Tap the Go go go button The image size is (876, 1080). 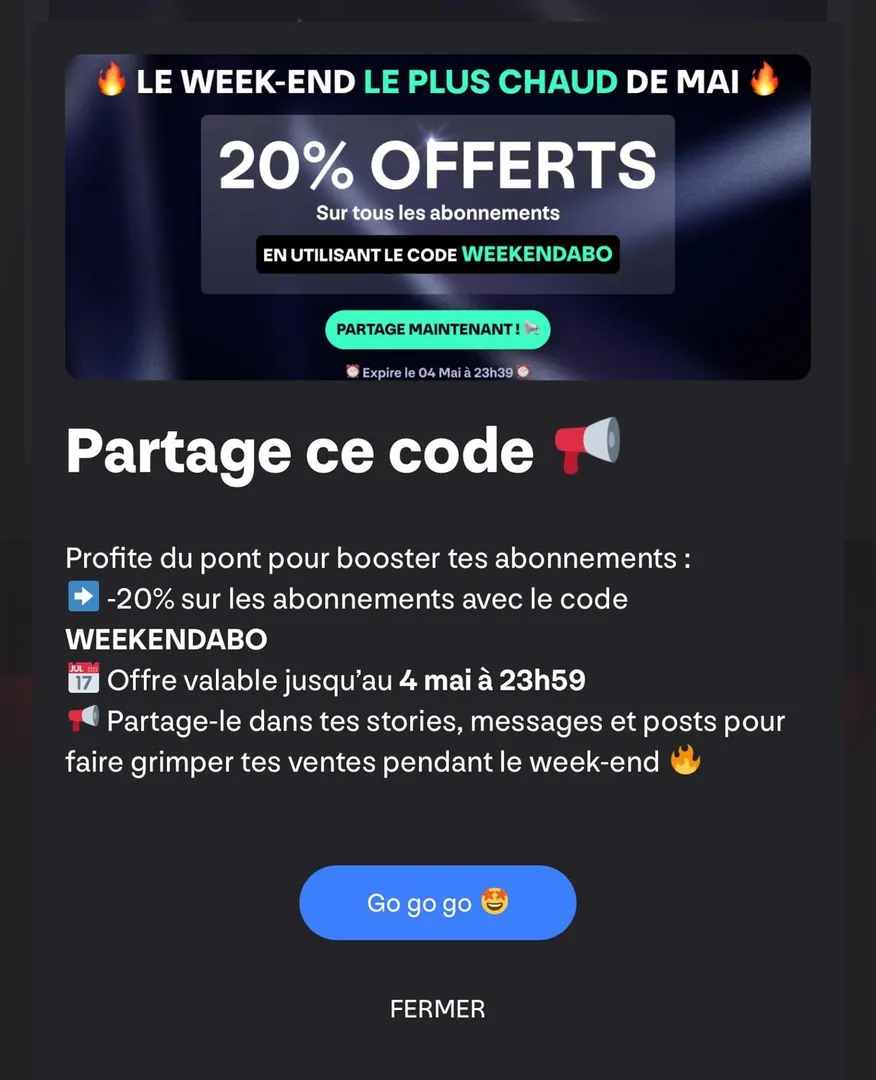coord(437,903)
